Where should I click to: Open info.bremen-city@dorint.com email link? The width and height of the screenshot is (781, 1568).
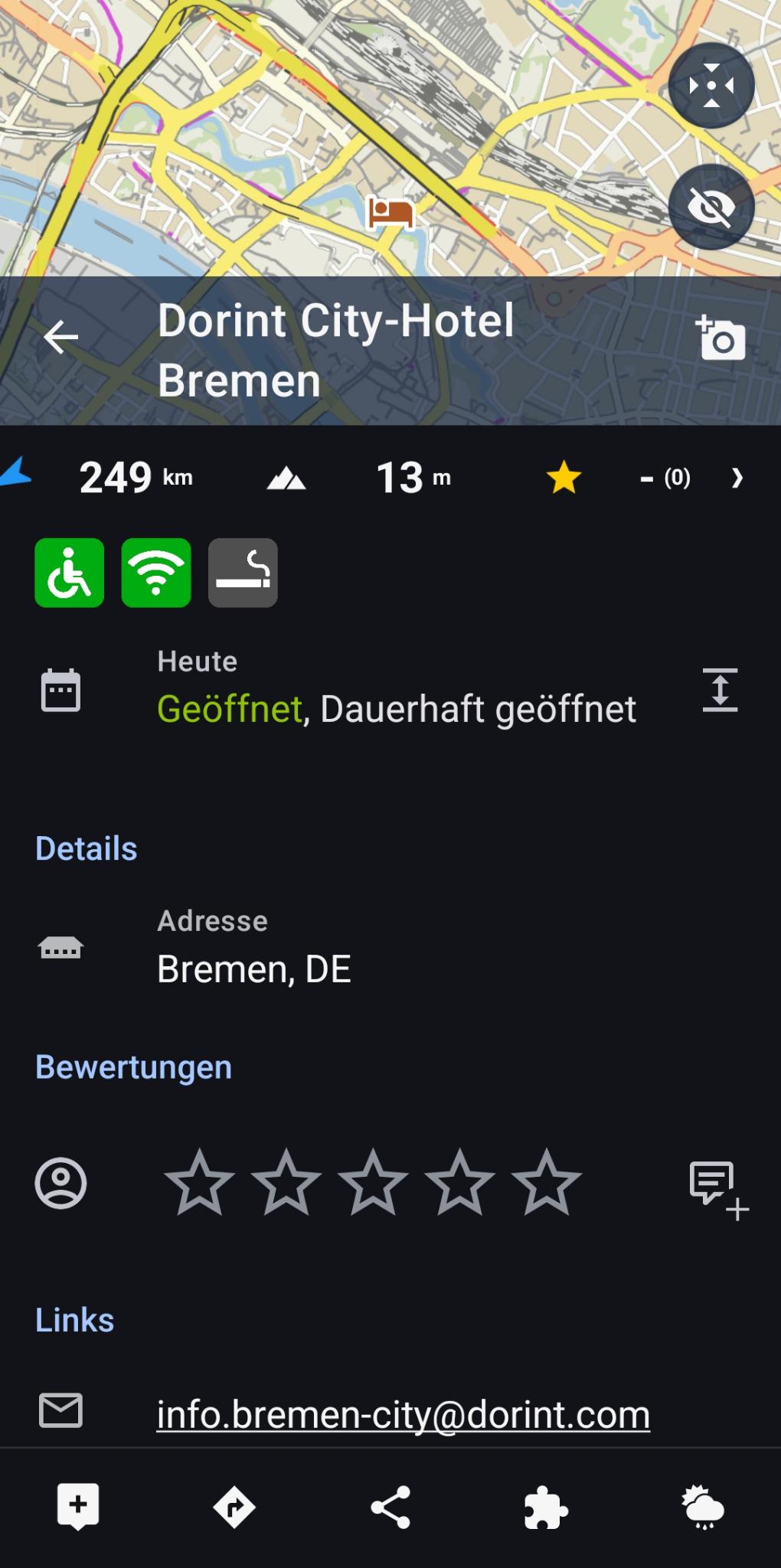point(403,1414)
